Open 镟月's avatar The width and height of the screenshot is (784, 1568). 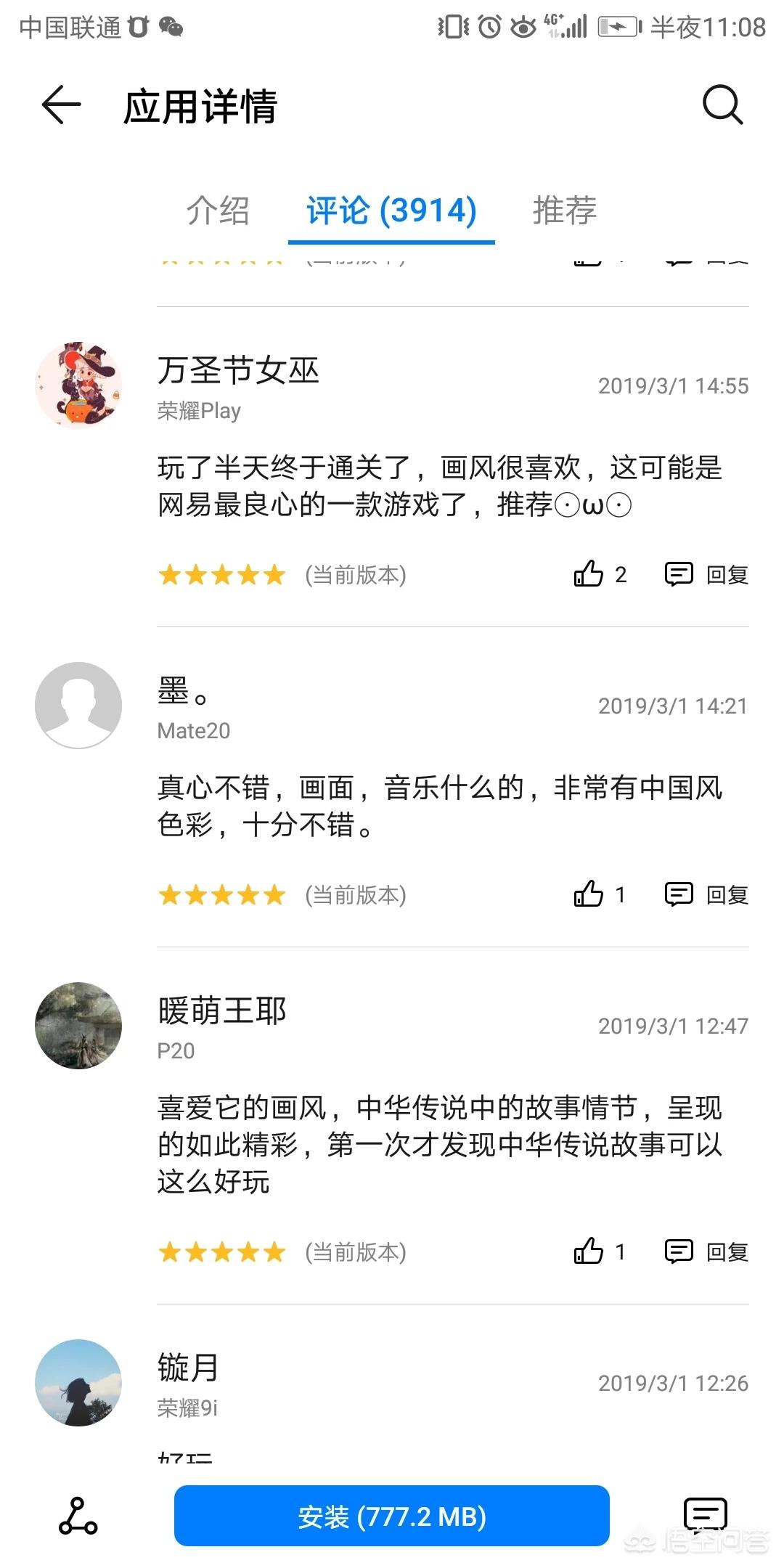pos(78,1382)
